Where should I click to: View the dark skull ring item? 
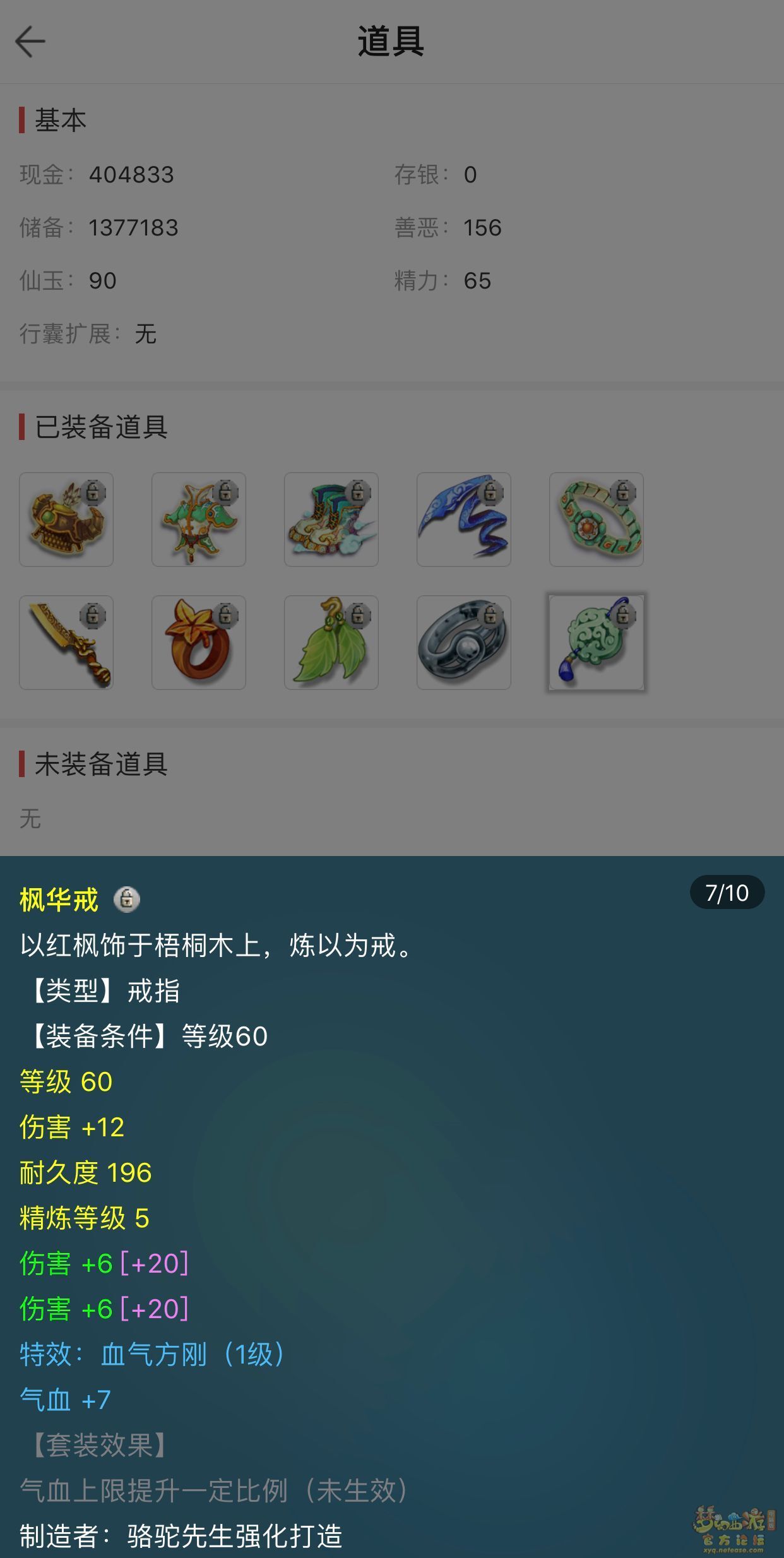point(464,642)
